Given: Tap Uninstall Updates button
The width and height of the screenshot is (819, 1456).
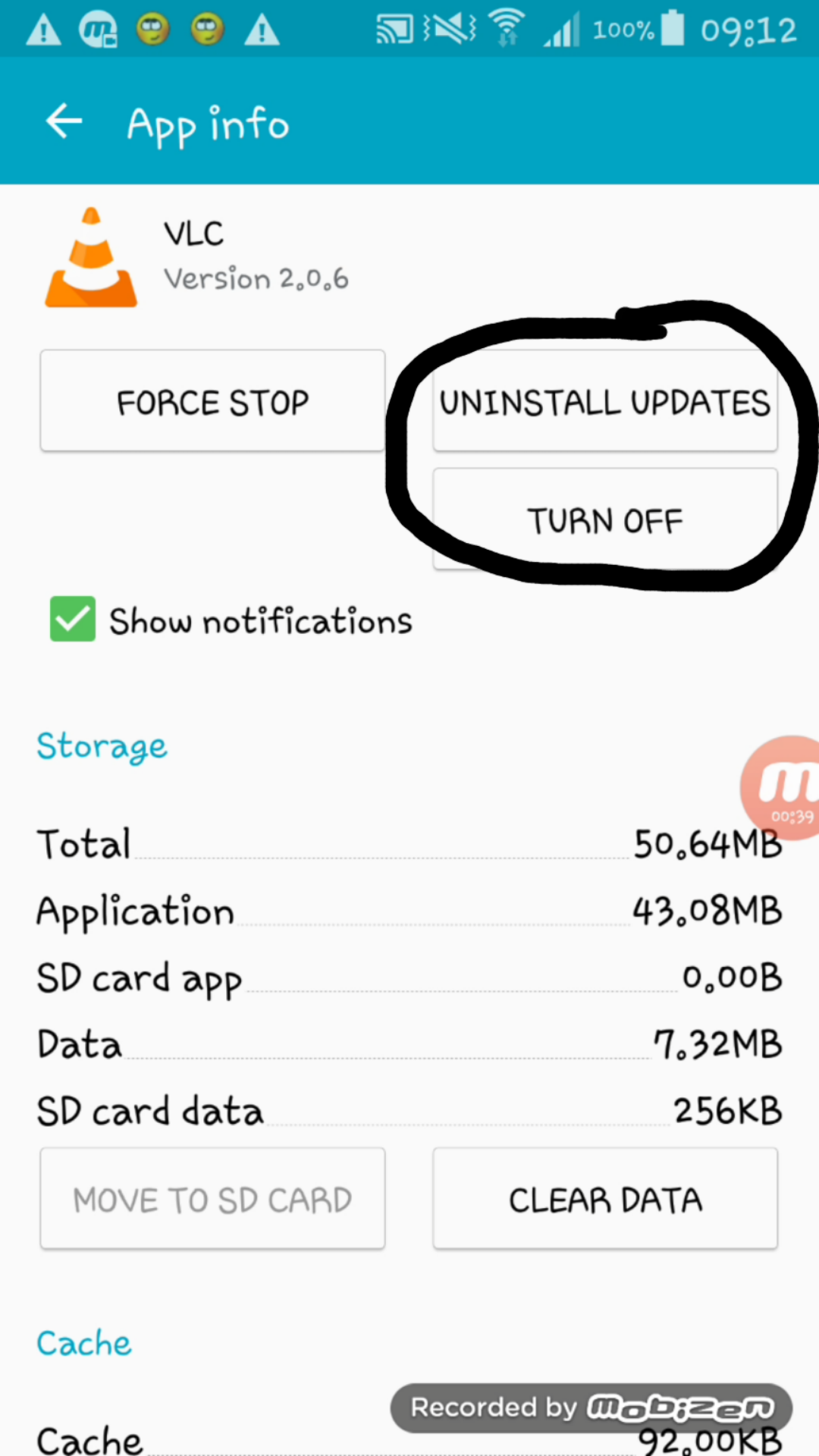Looking at the screenshot, I should tap(604, 401).
